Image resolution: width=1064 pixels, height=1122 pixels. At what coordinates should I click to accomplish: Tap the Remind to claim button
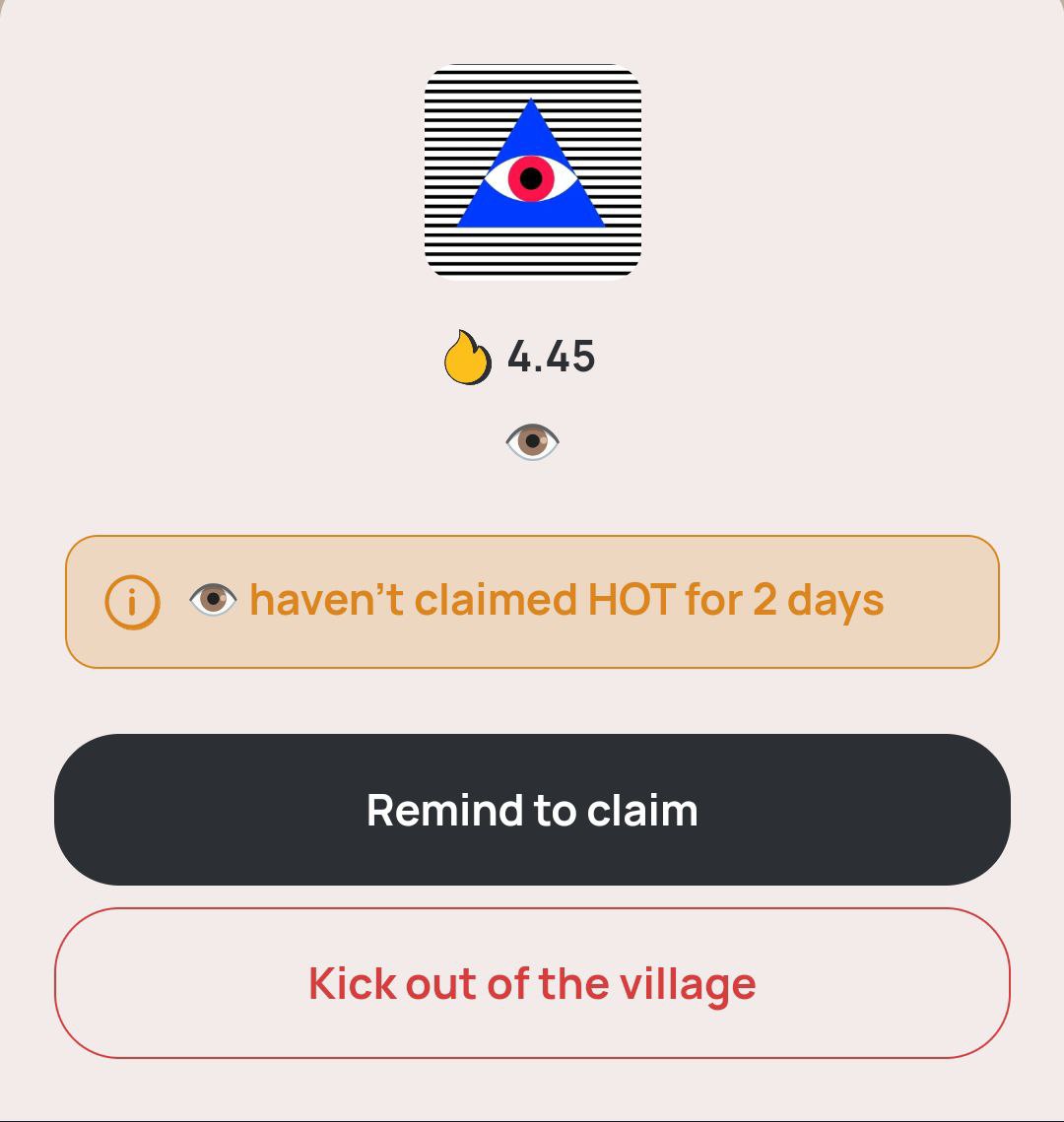click(x=532, y=810)
